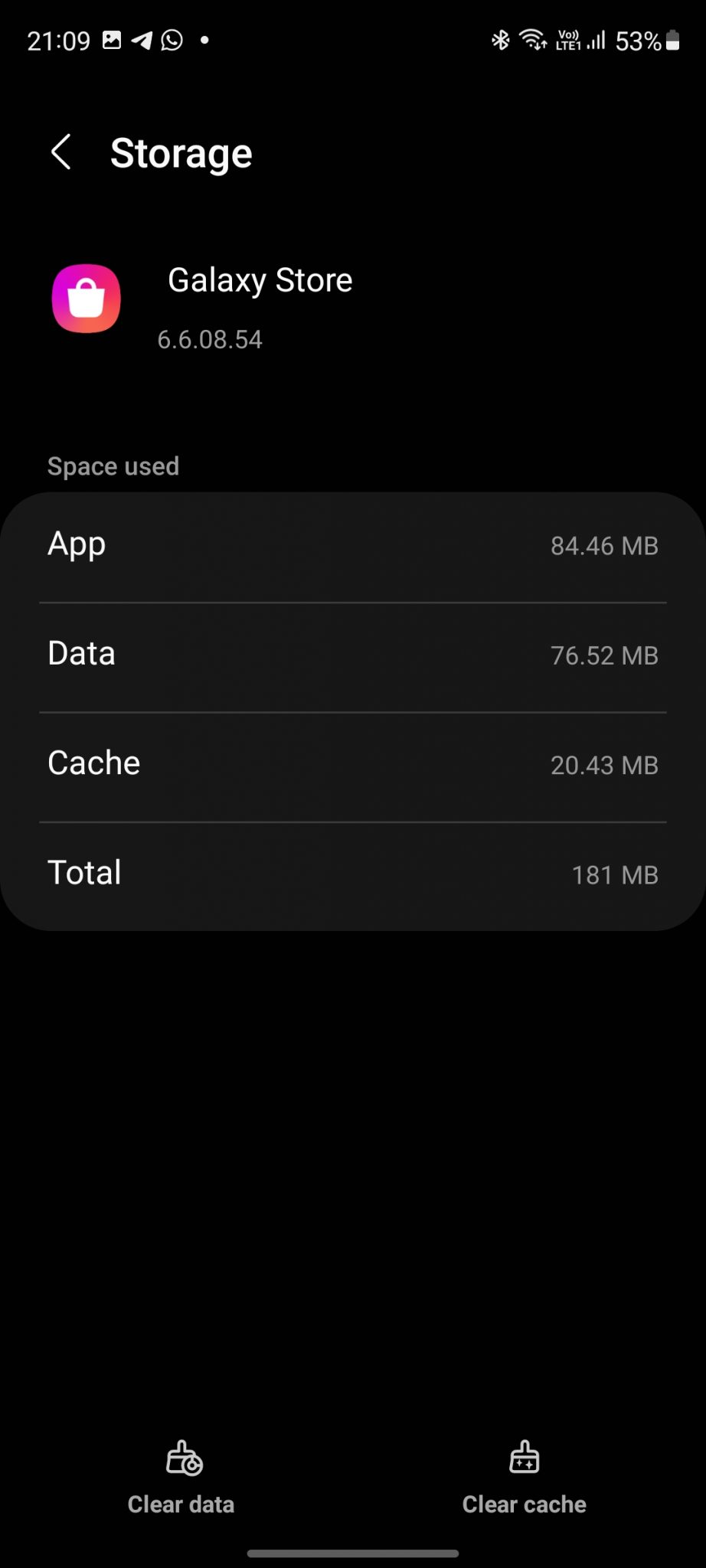Open the WhatsApp notification icon

click(x=172, y=41)
